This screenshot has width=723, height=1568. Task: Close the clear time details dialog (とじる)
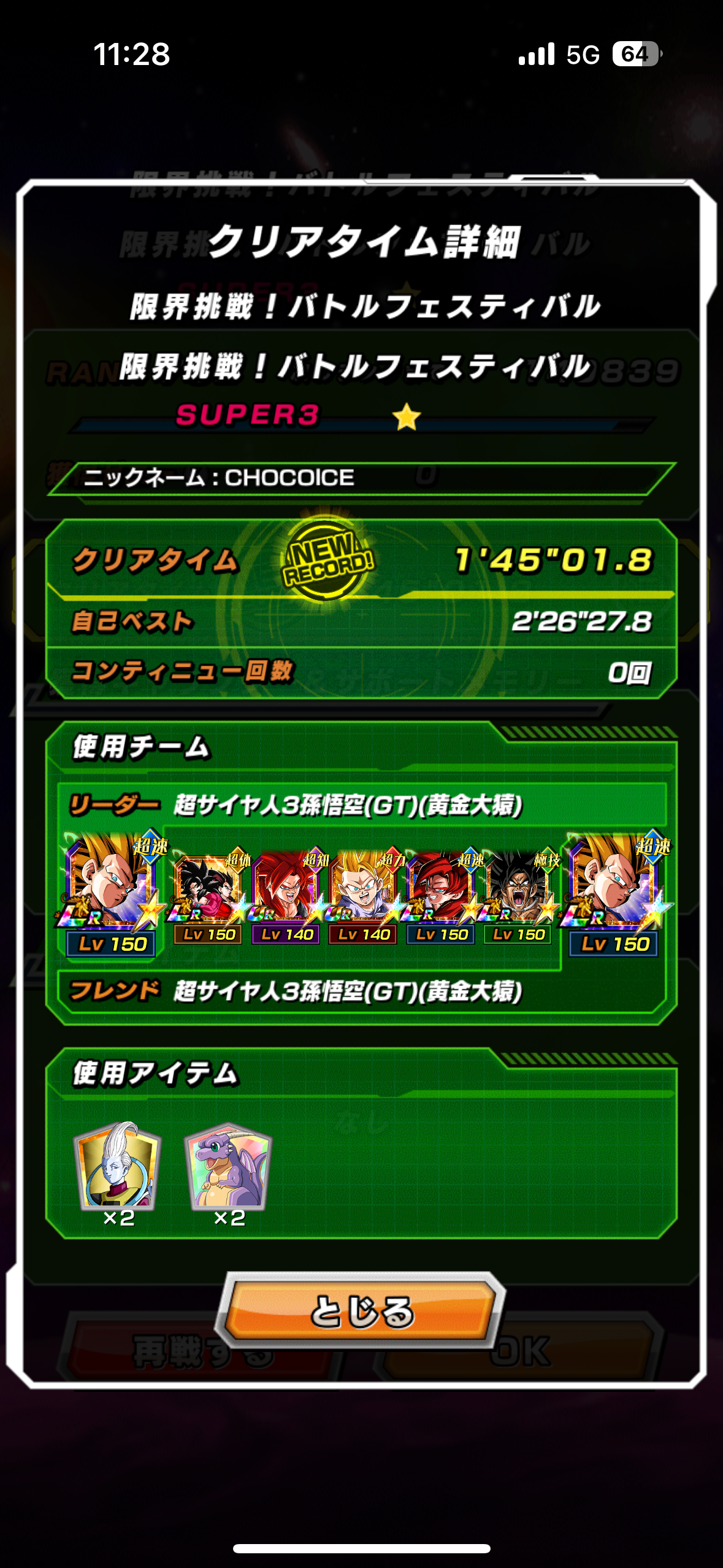[x=362, y=1311]
